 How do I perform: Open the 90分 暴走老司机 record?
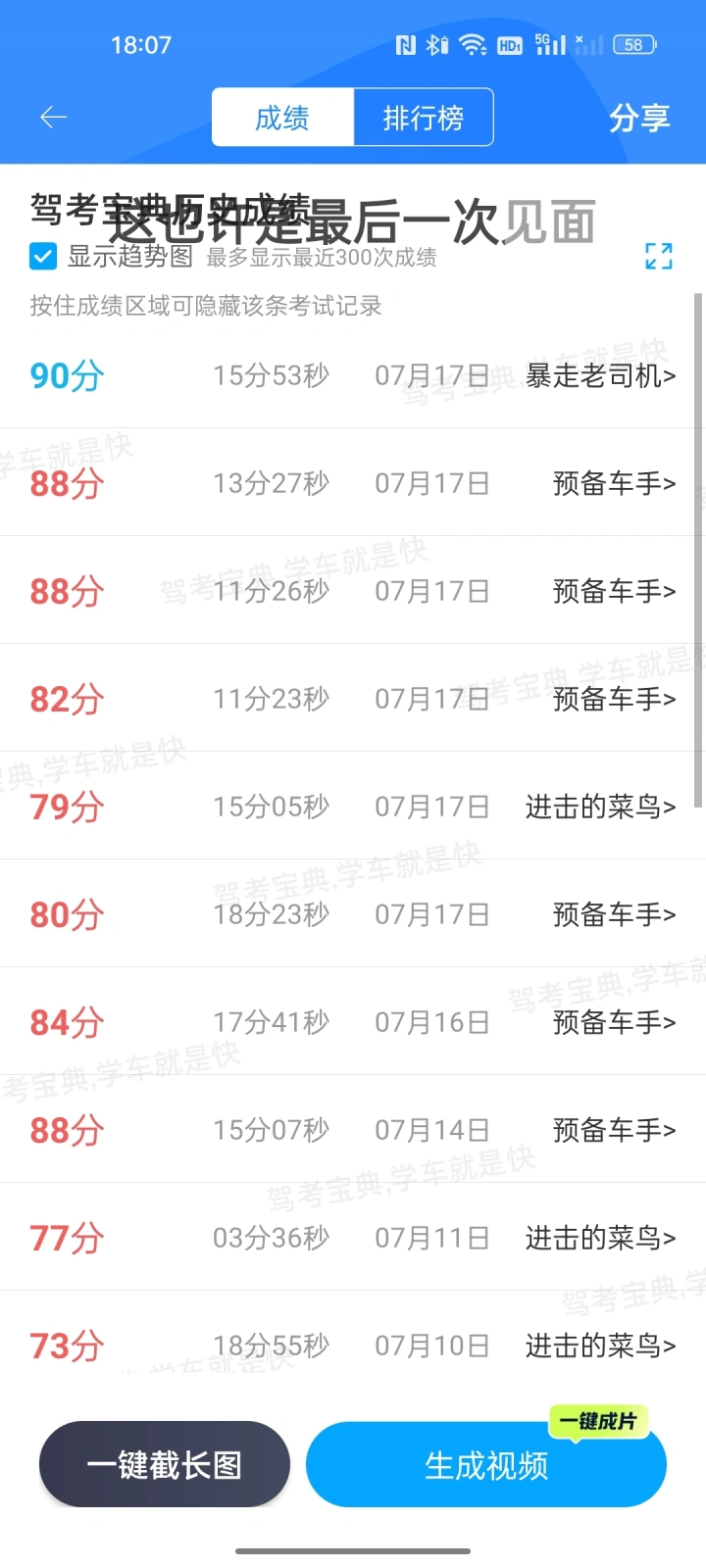tap(353, 375)
